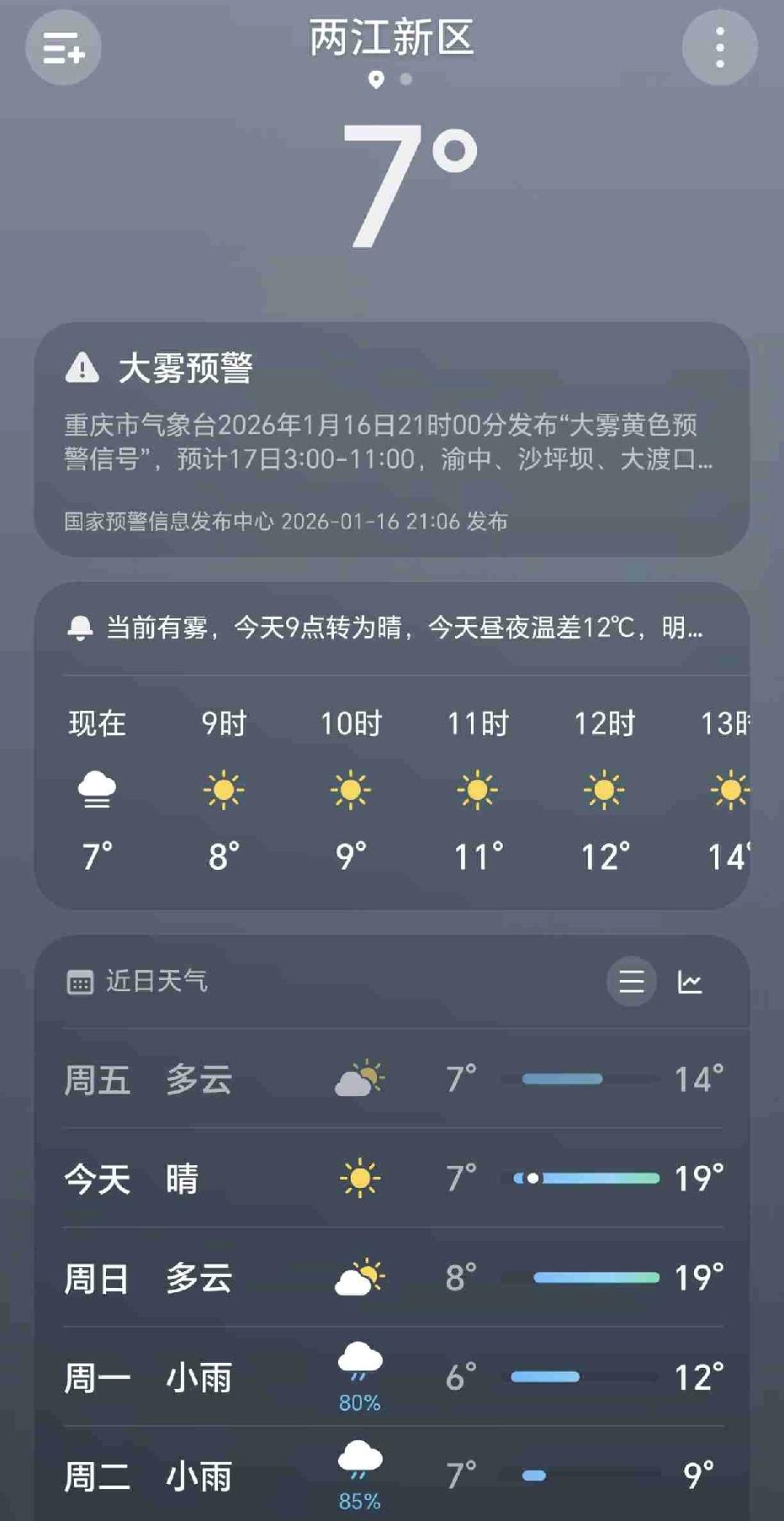
Task: Tap the sun icon for the 9时 forecast
Action: pyautogui.click(x=222, y=789)
